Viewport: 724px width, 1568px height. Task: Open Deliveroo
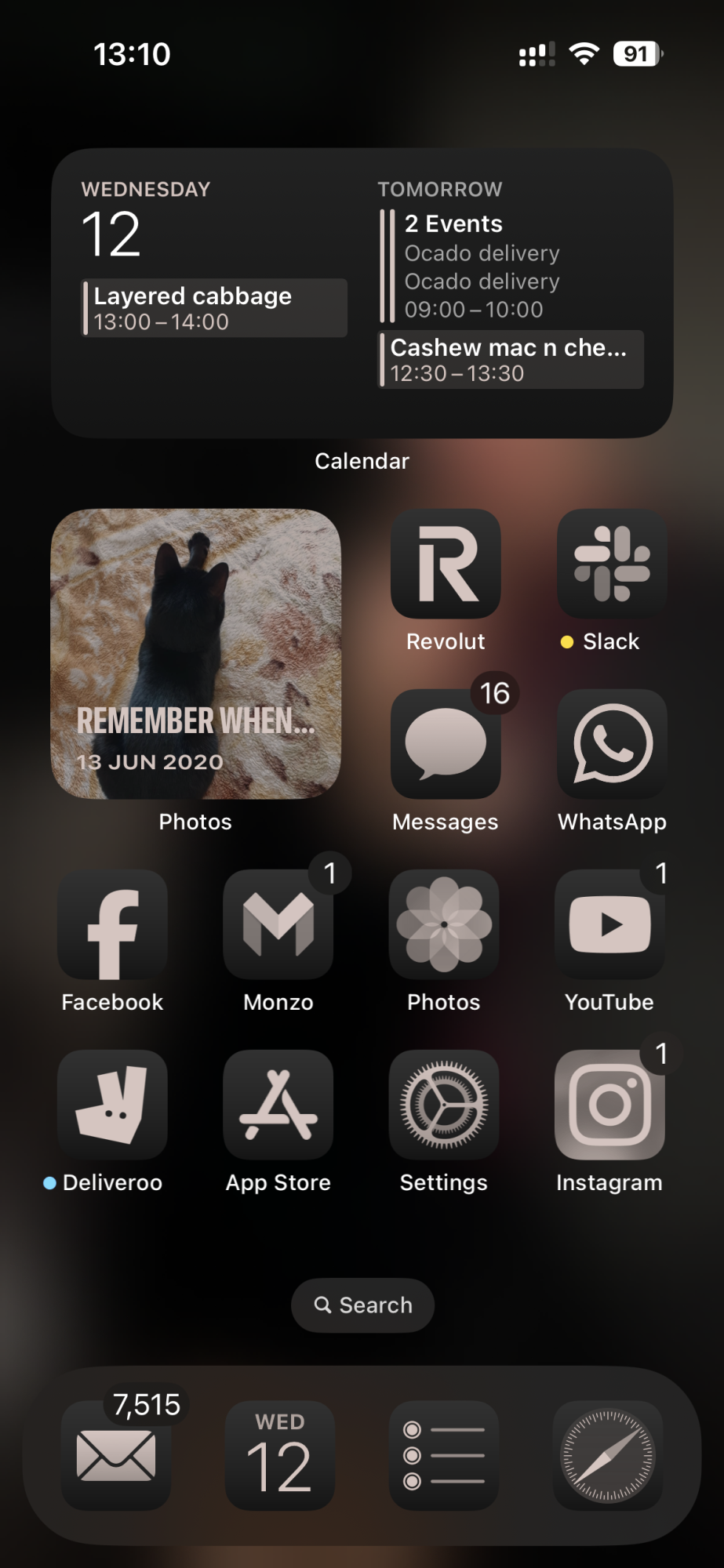[x=112, y=1105]
